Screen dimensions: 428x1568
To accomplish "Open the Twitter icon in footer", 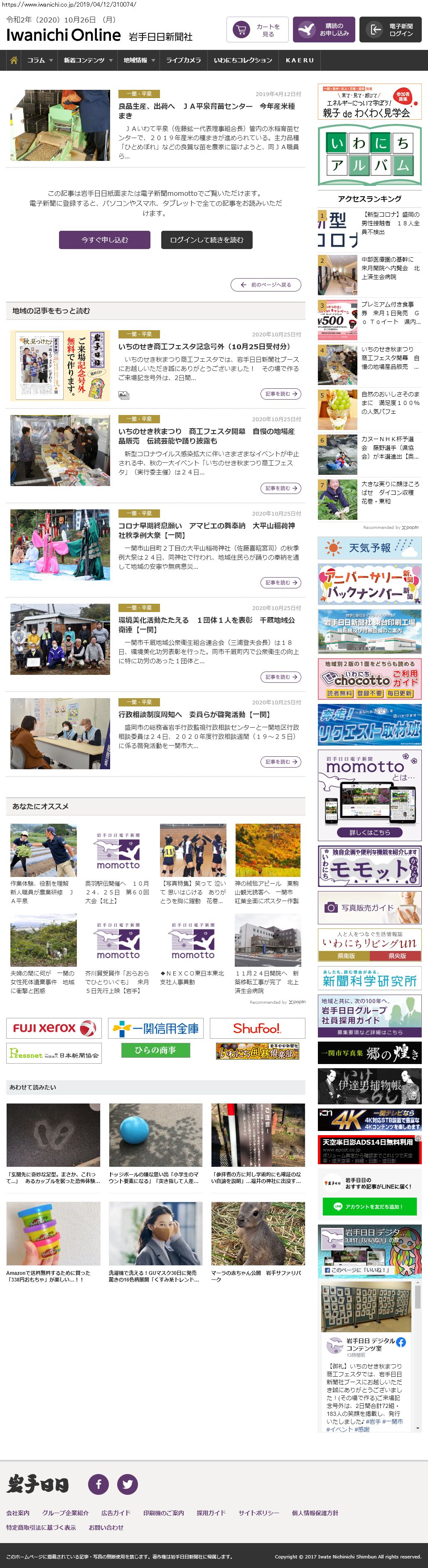I will 128,1484.
